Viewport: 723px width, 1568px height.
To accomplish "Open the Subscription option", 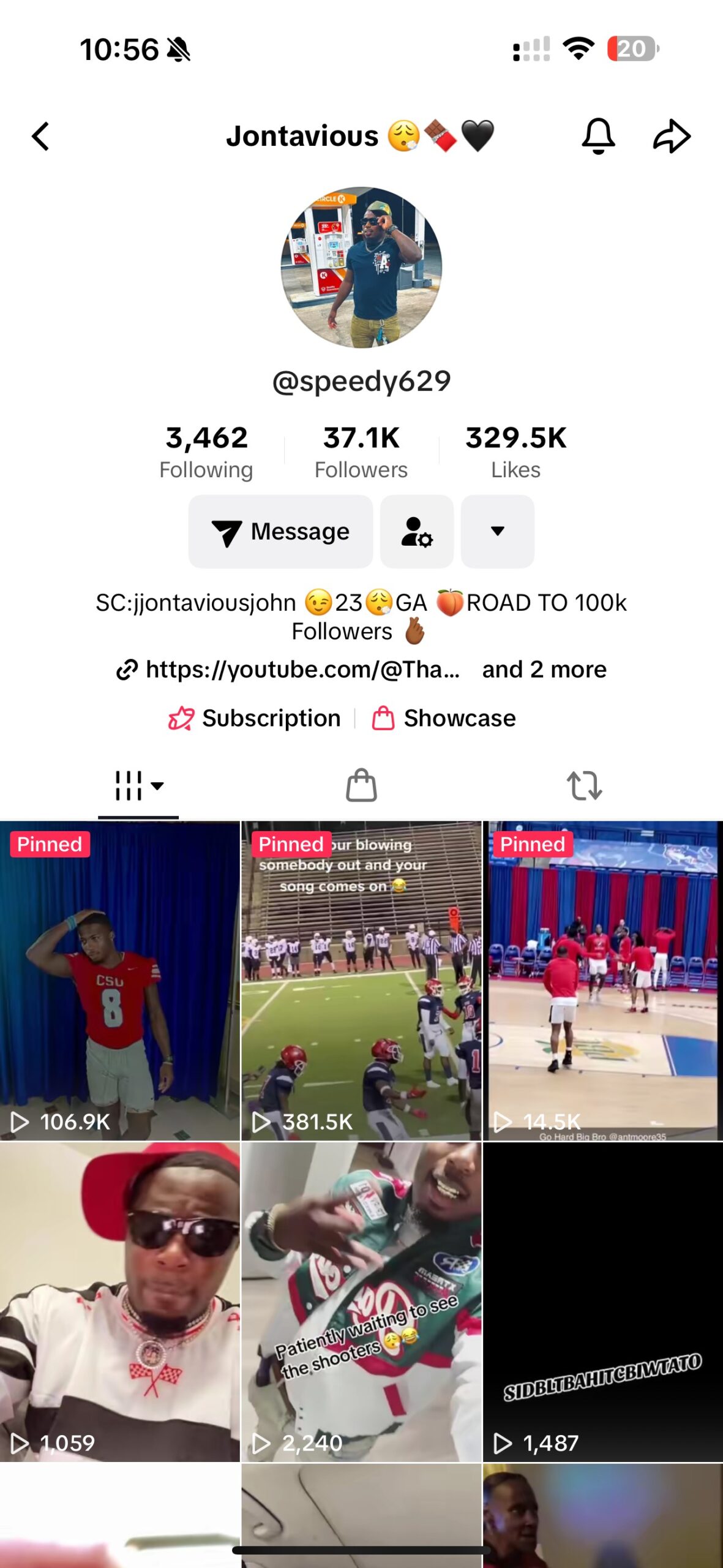I will pyautogui.click(x=255, y=718).
